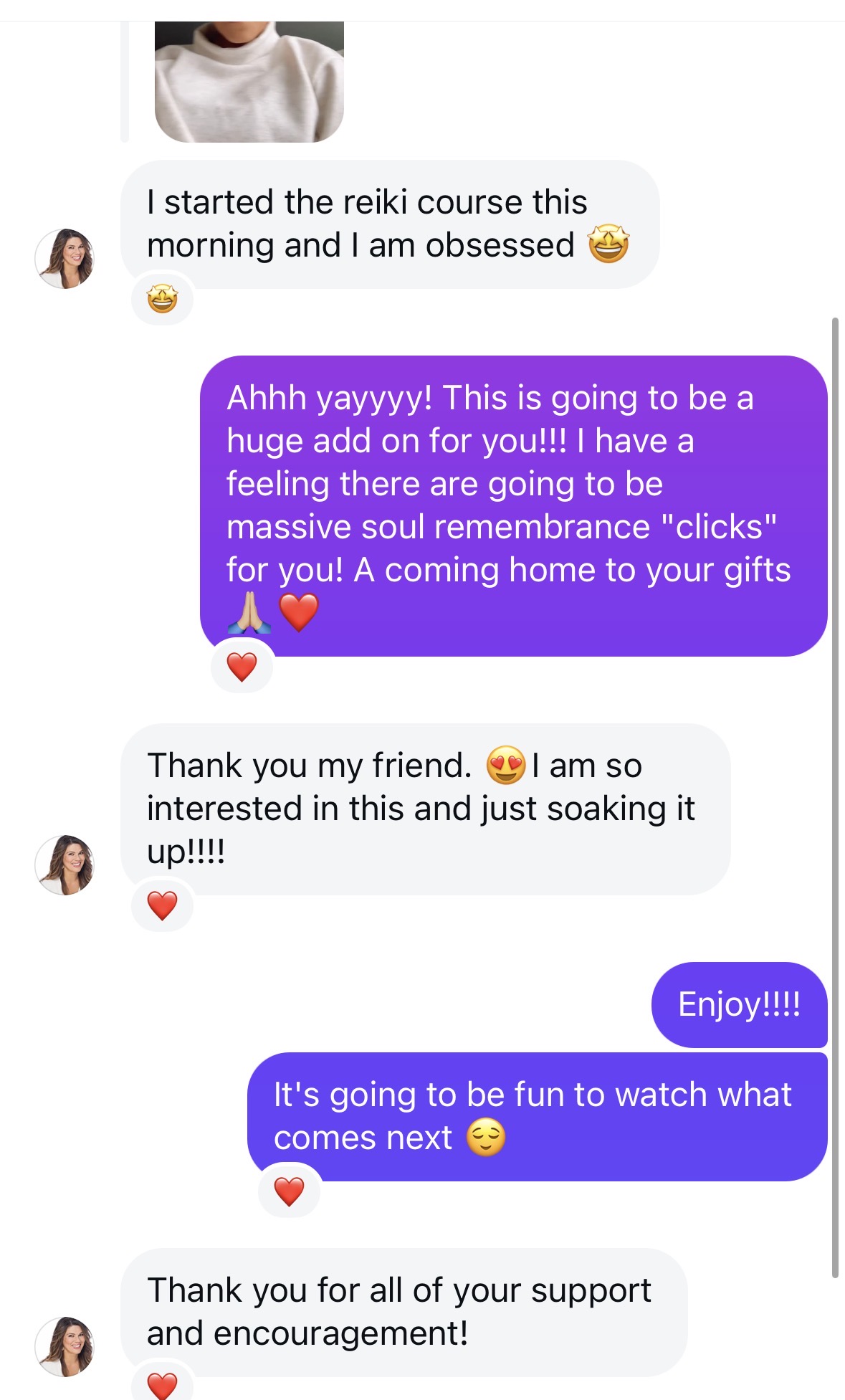View the heart reaction under "comes next" message
This screenshot has width=845, height=1400.
(290, 1191)
